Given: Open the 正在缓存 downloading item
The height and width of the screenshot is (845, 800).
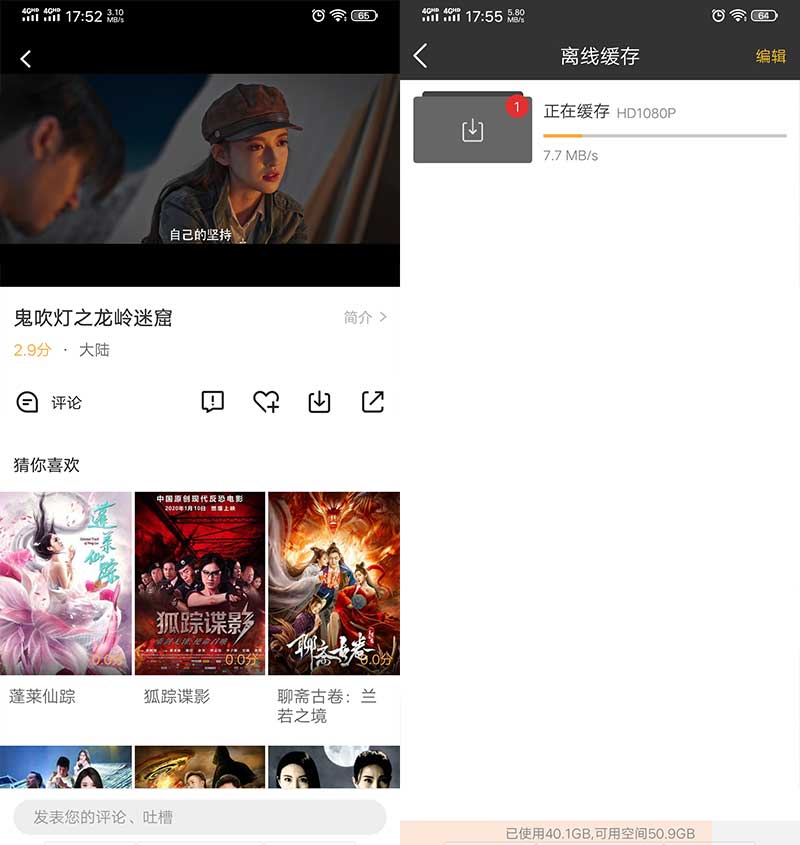Looking at the screenshot, I should pos(600,130).
